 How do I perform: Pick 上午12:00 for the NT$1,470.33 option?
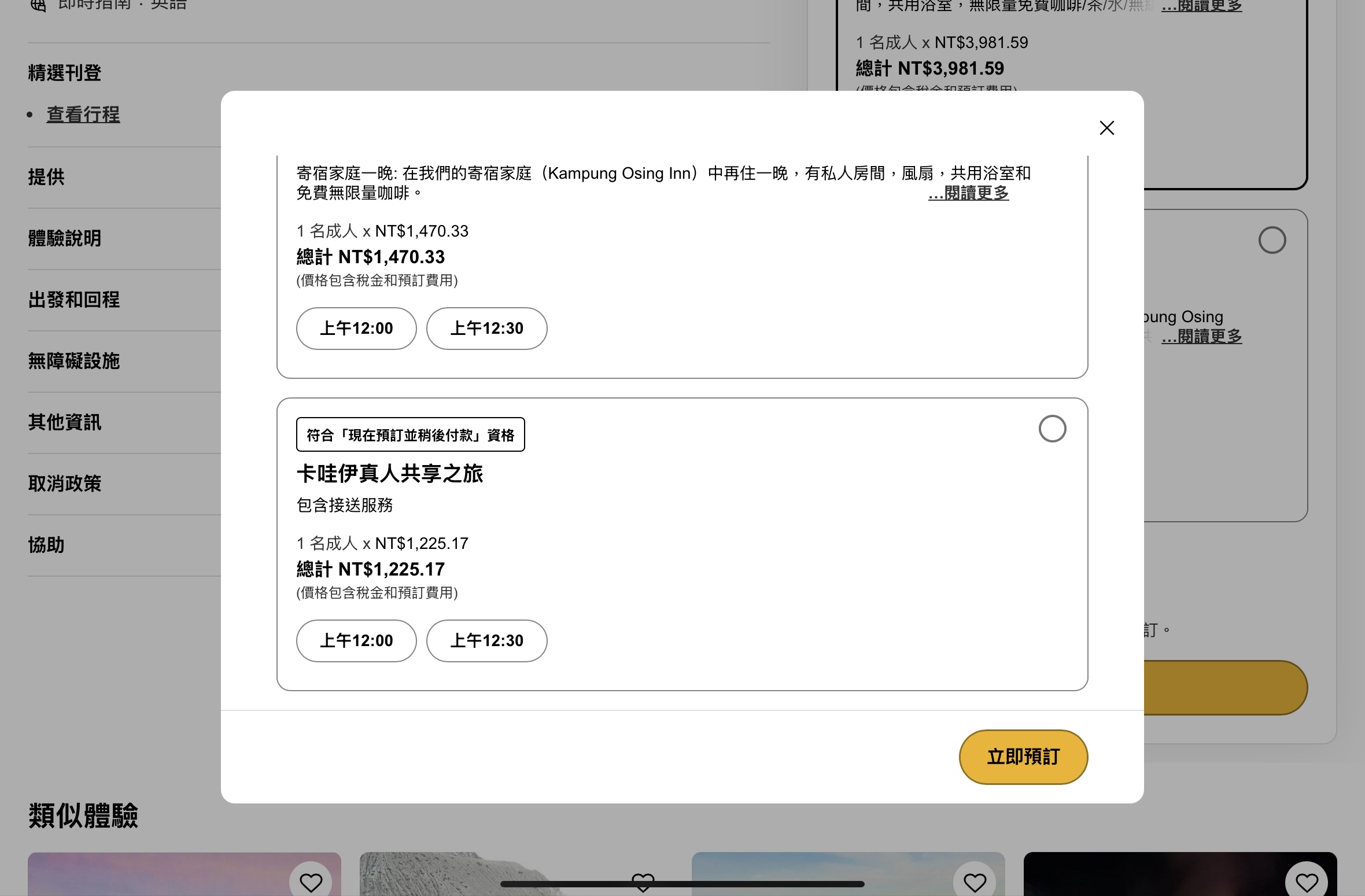pyautogui.click(x=356, y=329)
